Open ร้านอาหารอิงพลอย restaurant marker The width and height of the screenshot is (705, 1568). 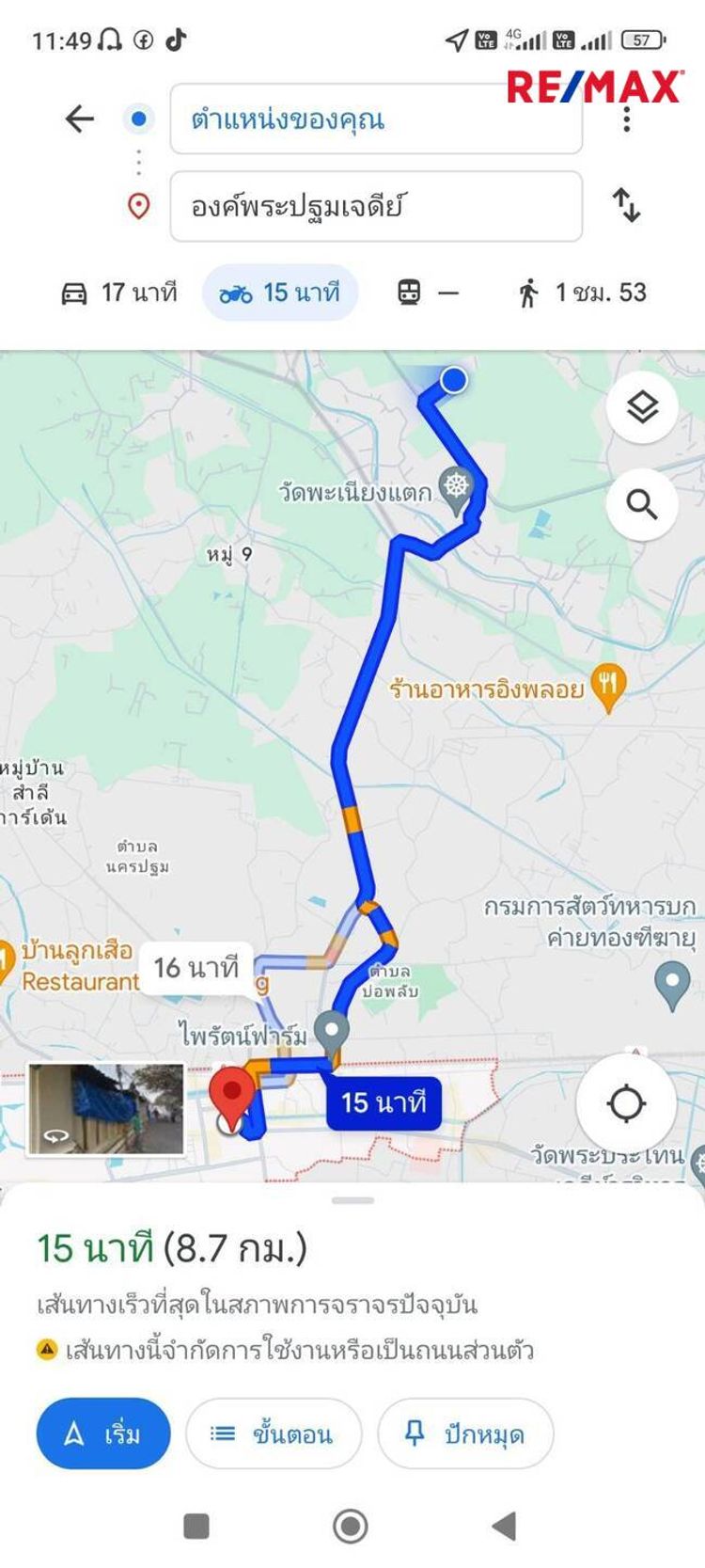pos(608,687)
